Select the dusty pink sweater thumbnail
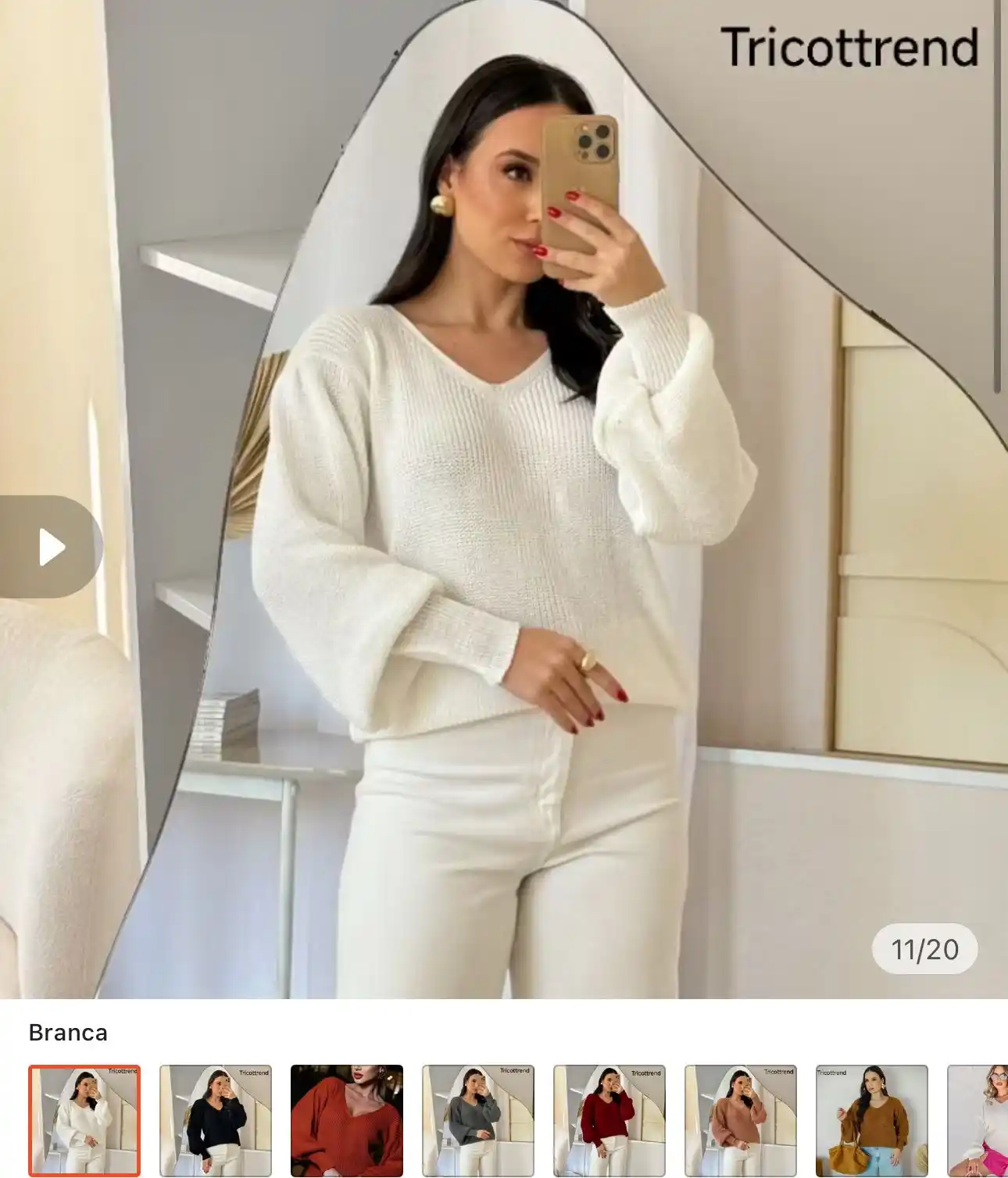Image resolution: width=1008 pixels, height=1178 pixels. coord(741,1120)
